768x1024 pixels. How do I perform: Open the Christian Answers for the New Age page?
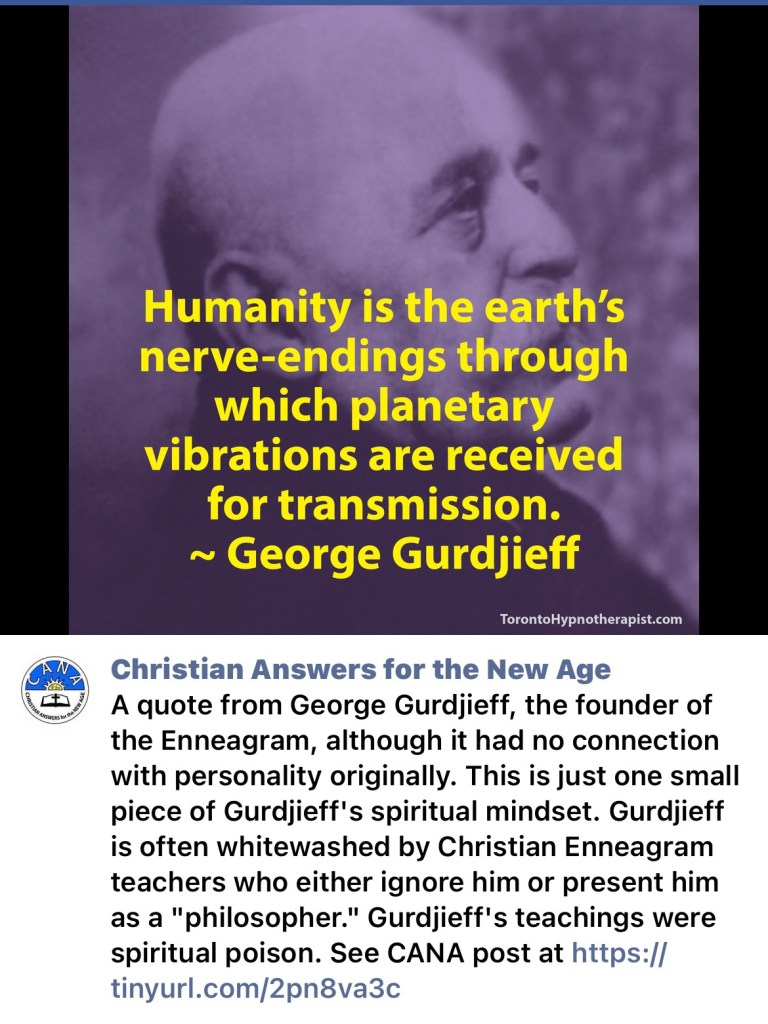coord(360,670)
